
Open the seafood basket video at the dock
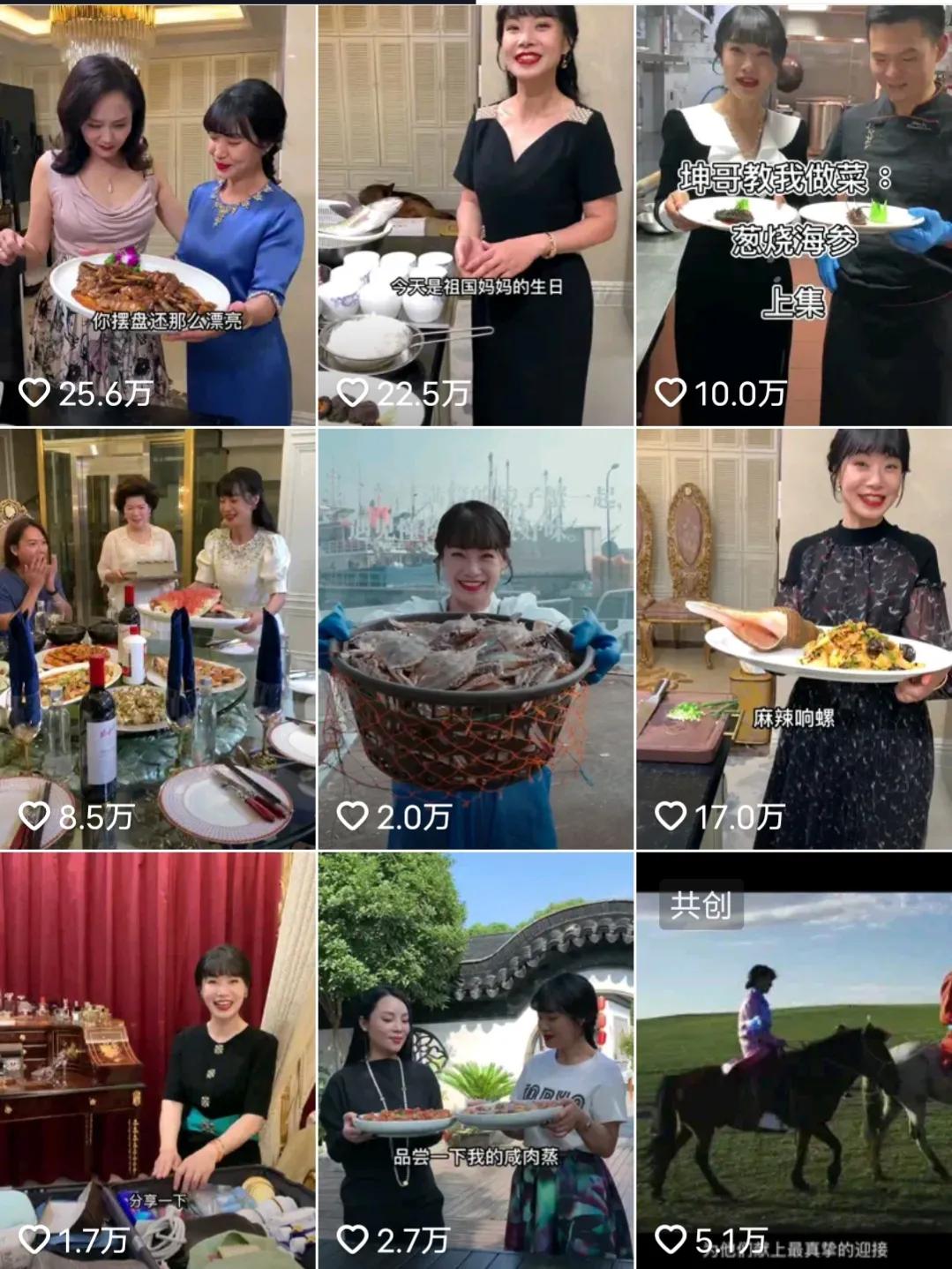(475, 635)
